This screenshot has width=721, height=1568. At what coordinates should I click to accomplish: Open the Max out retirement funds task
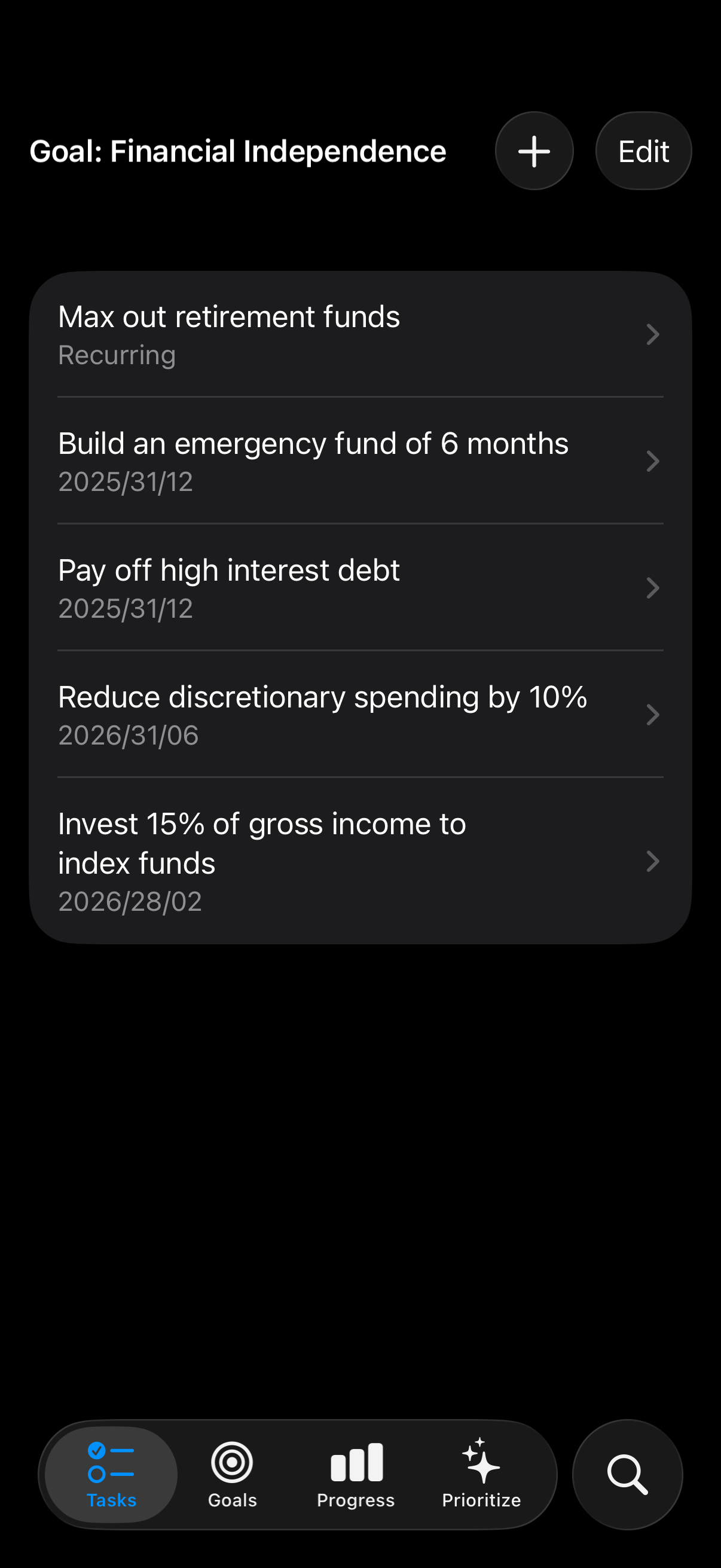[x=360, y=334]
